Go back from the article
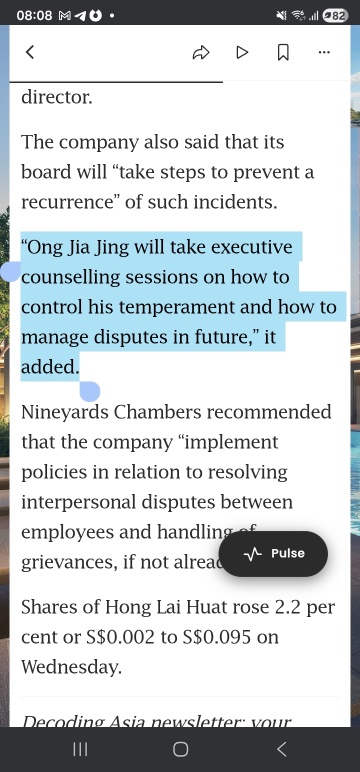 pyautogui.click(x=30, y=52)
